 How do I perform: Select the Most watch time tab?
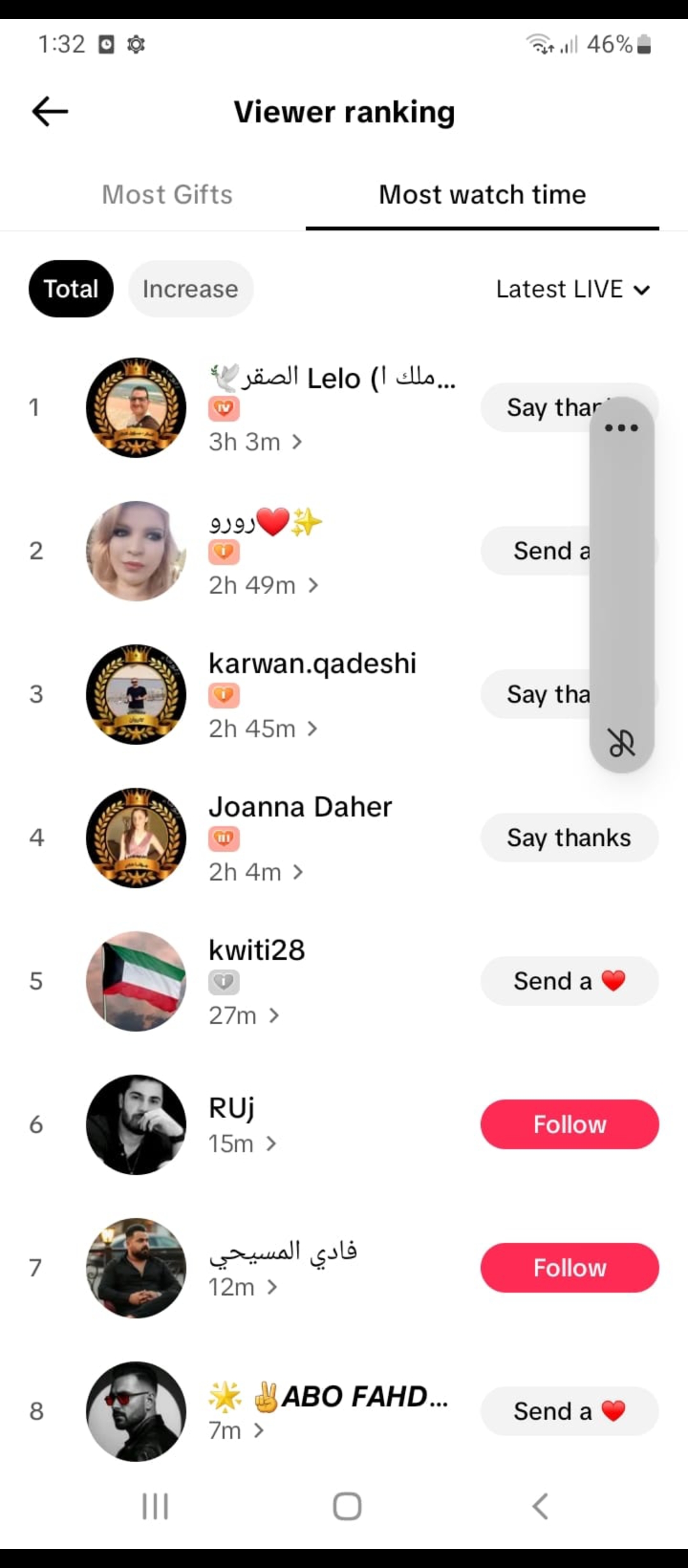(x=482, y=194)
